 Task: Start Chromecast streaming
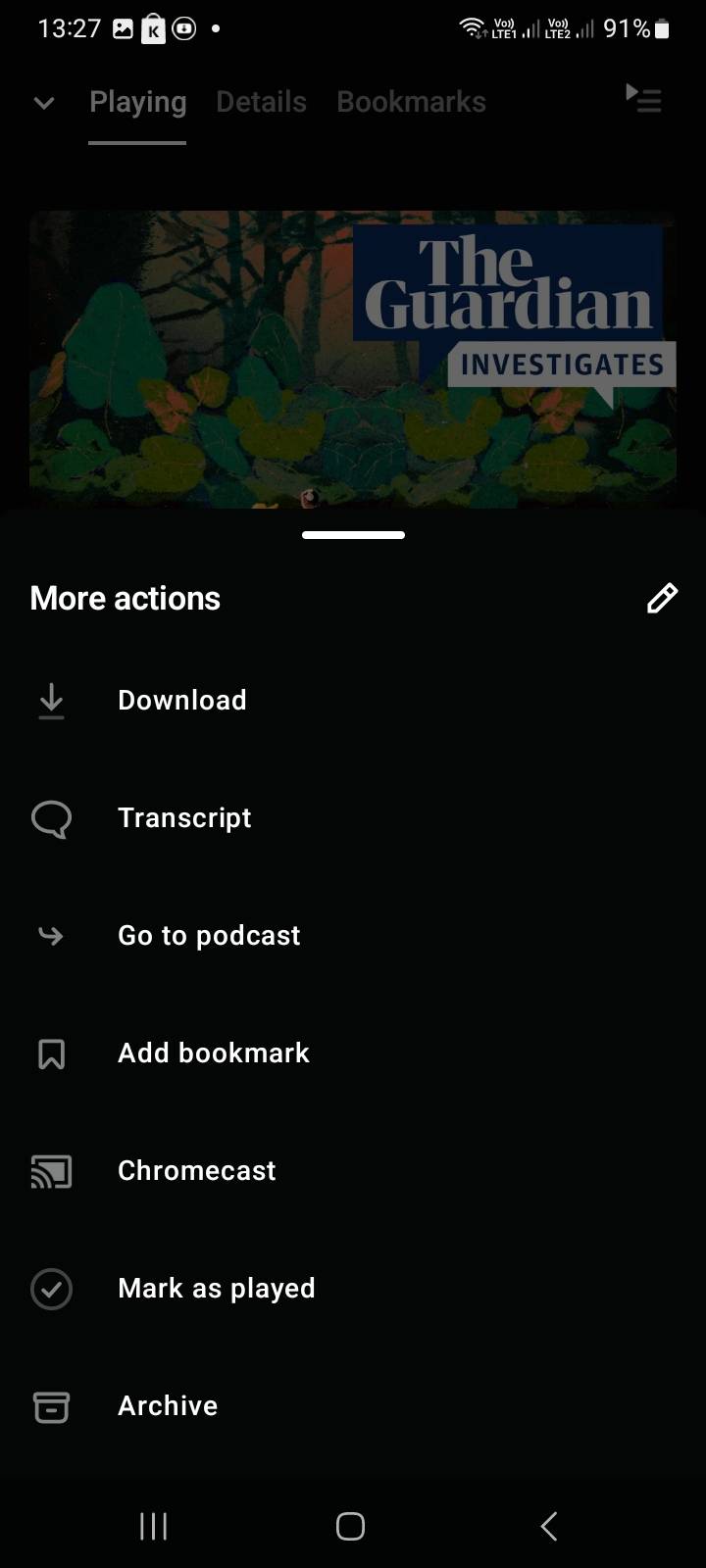196,1170
